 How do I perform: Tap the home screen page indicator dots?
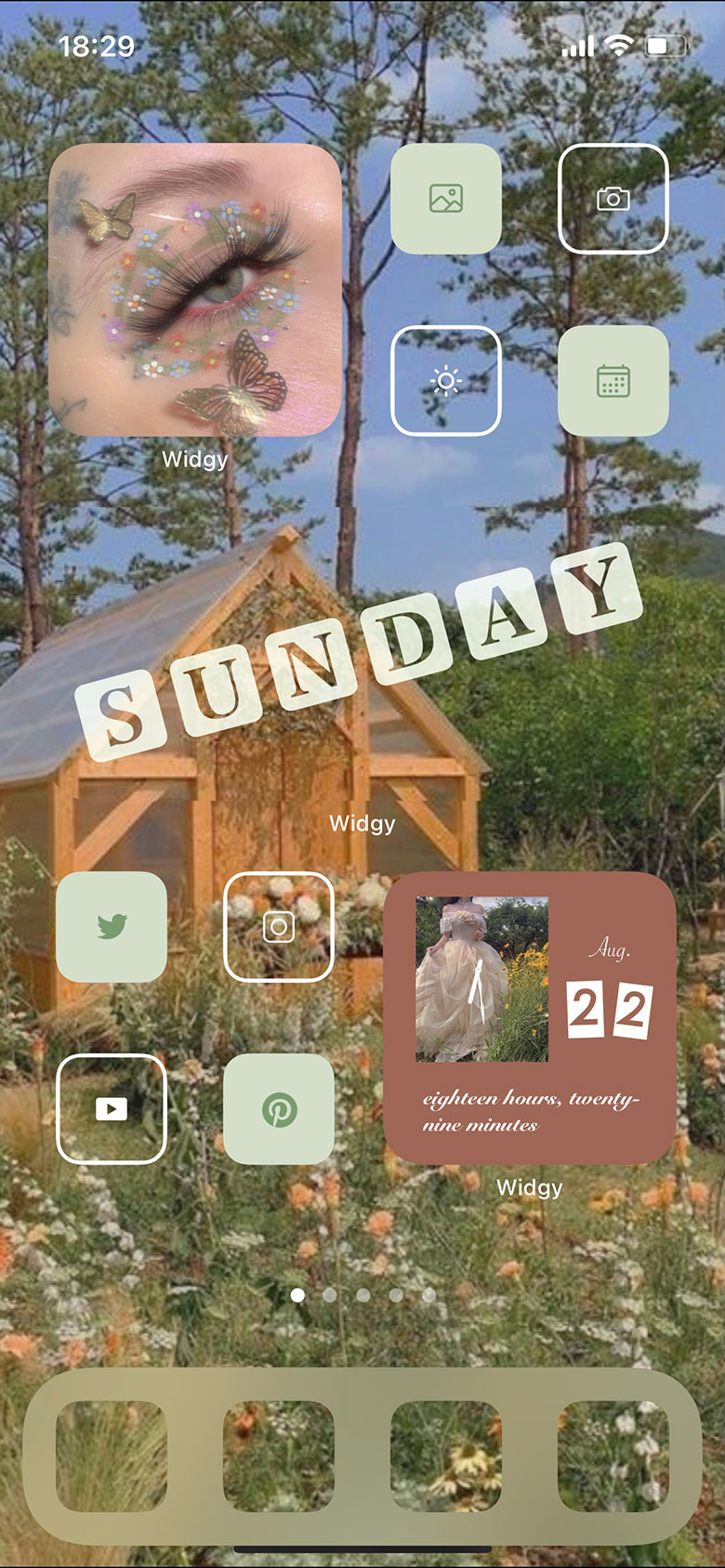pos(362,1295)
